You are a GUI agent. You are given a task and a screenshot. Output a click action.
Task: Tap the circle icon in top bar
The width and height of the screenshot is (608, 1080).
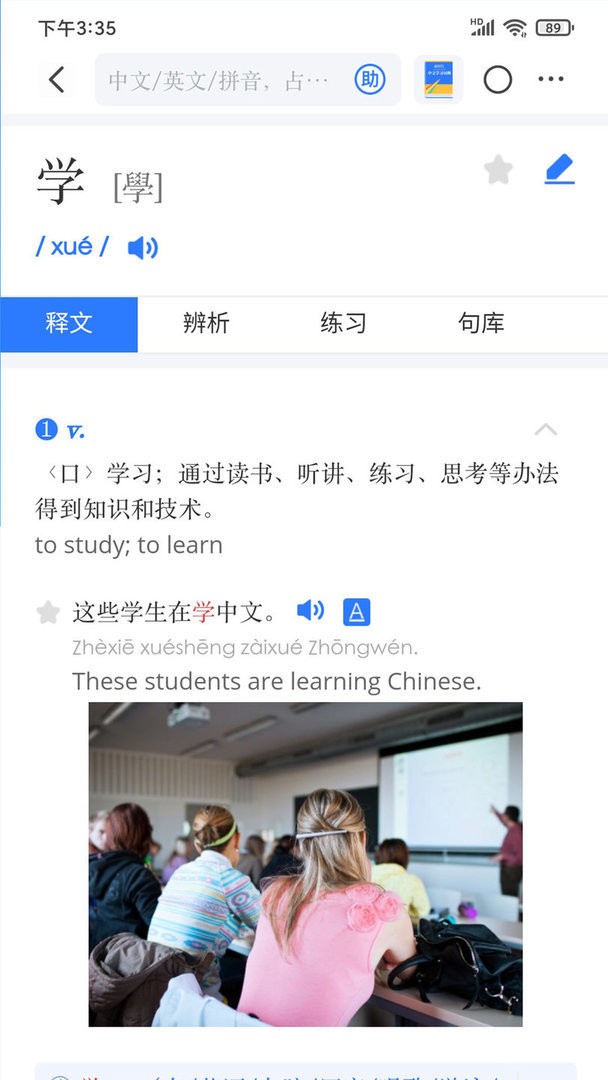[x=497, y=80]
